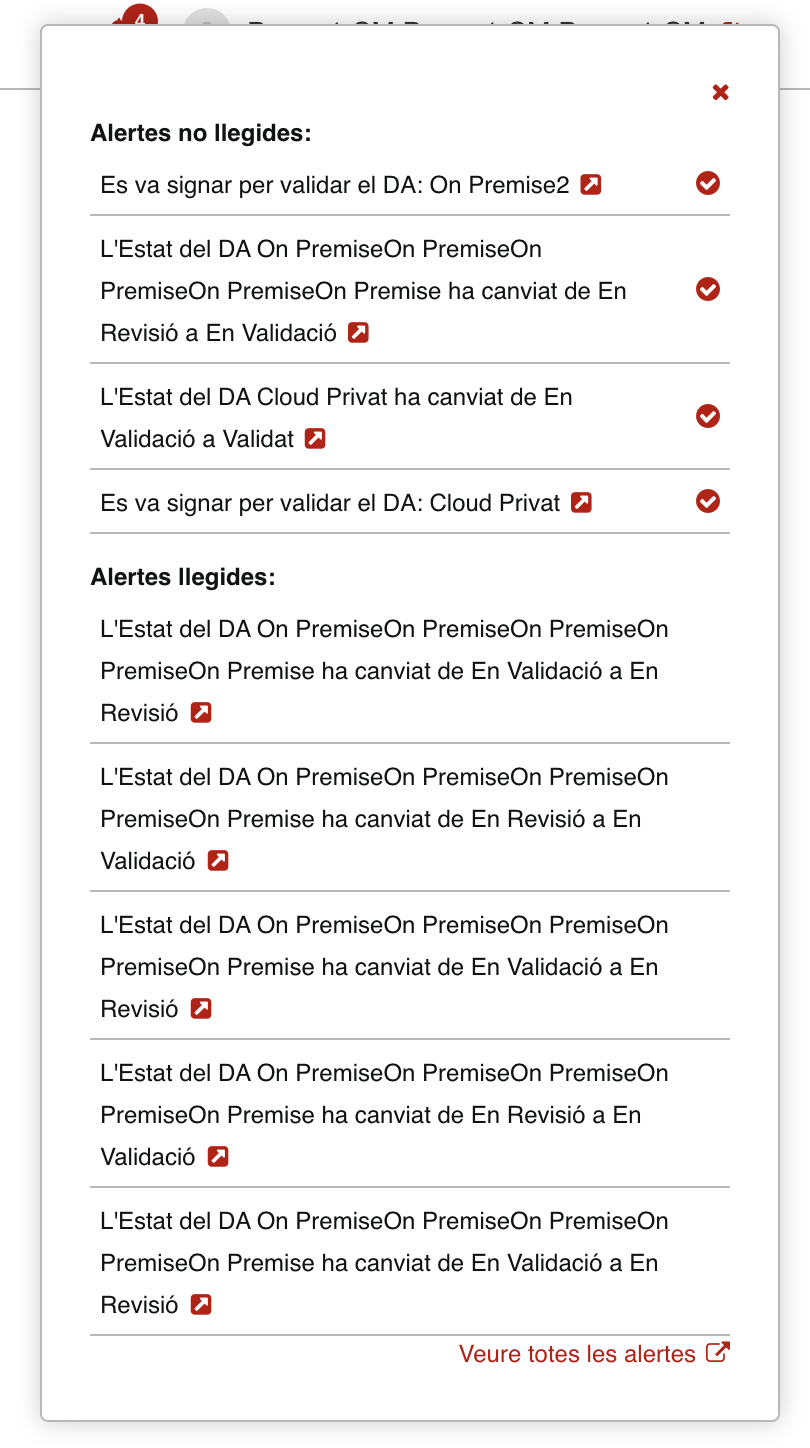Mark the Cloud Privat signing alert as read

[x=707, y=501]
